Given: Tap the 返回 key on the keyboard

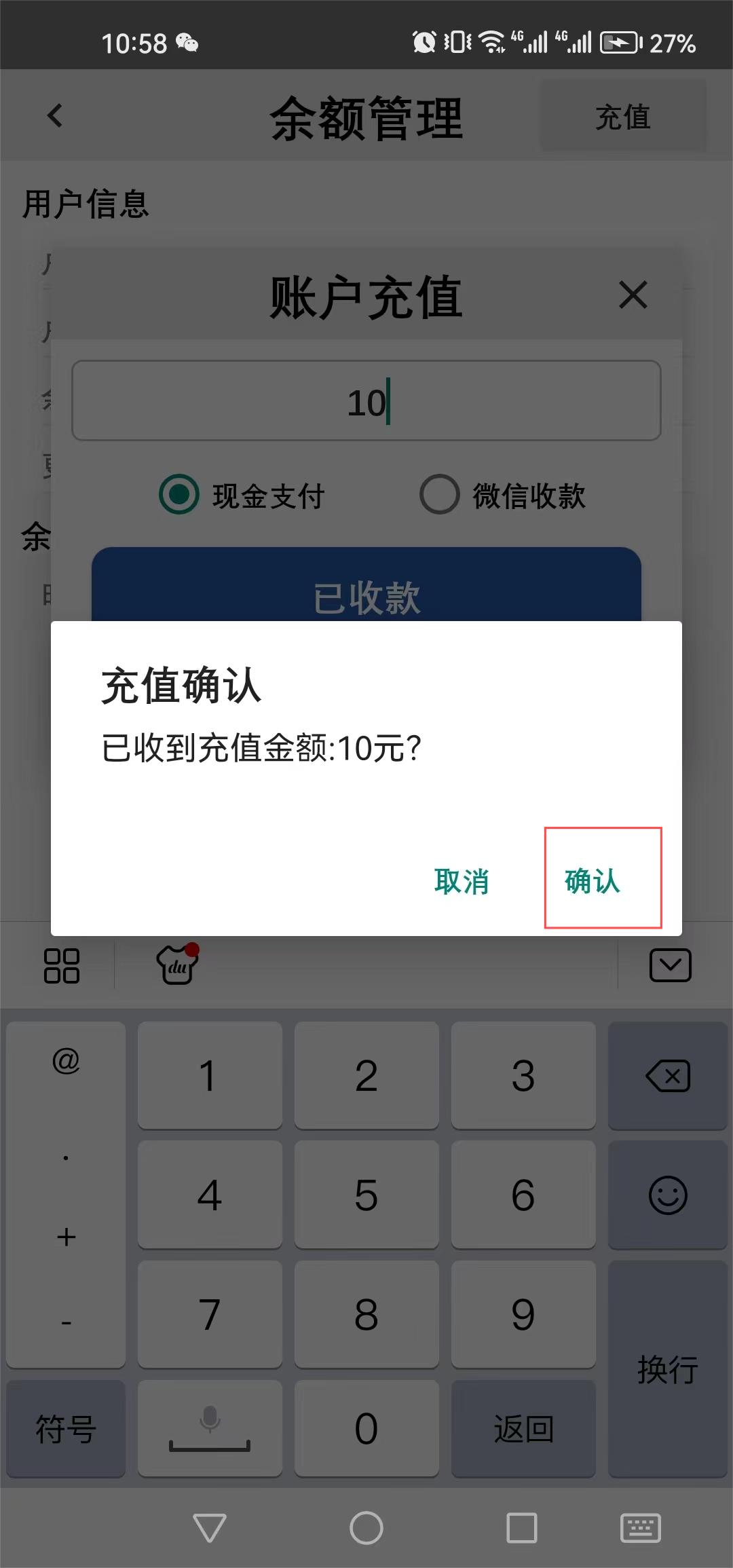Looking at the screenshot, I should tap(523, 1429).
